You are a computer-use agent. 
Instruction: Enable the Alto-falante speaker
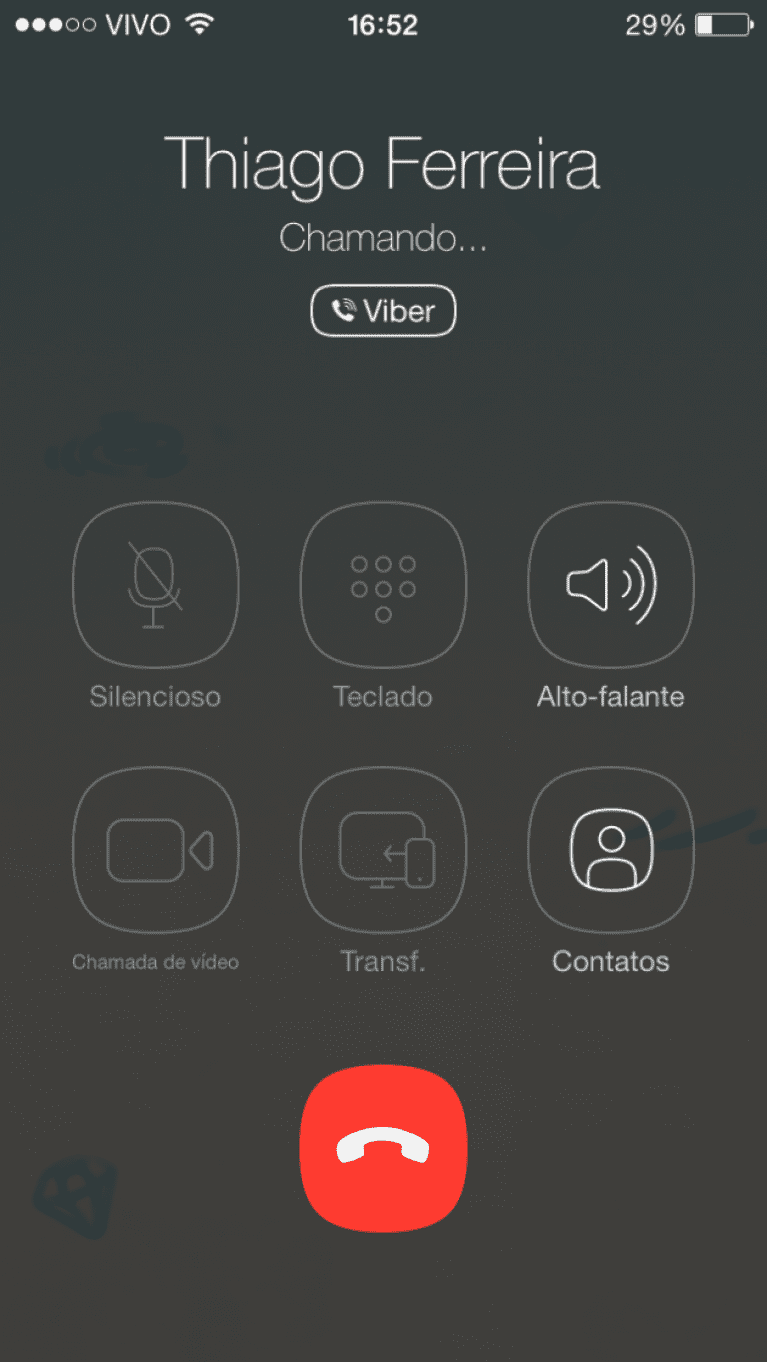(x=610, y=586)
